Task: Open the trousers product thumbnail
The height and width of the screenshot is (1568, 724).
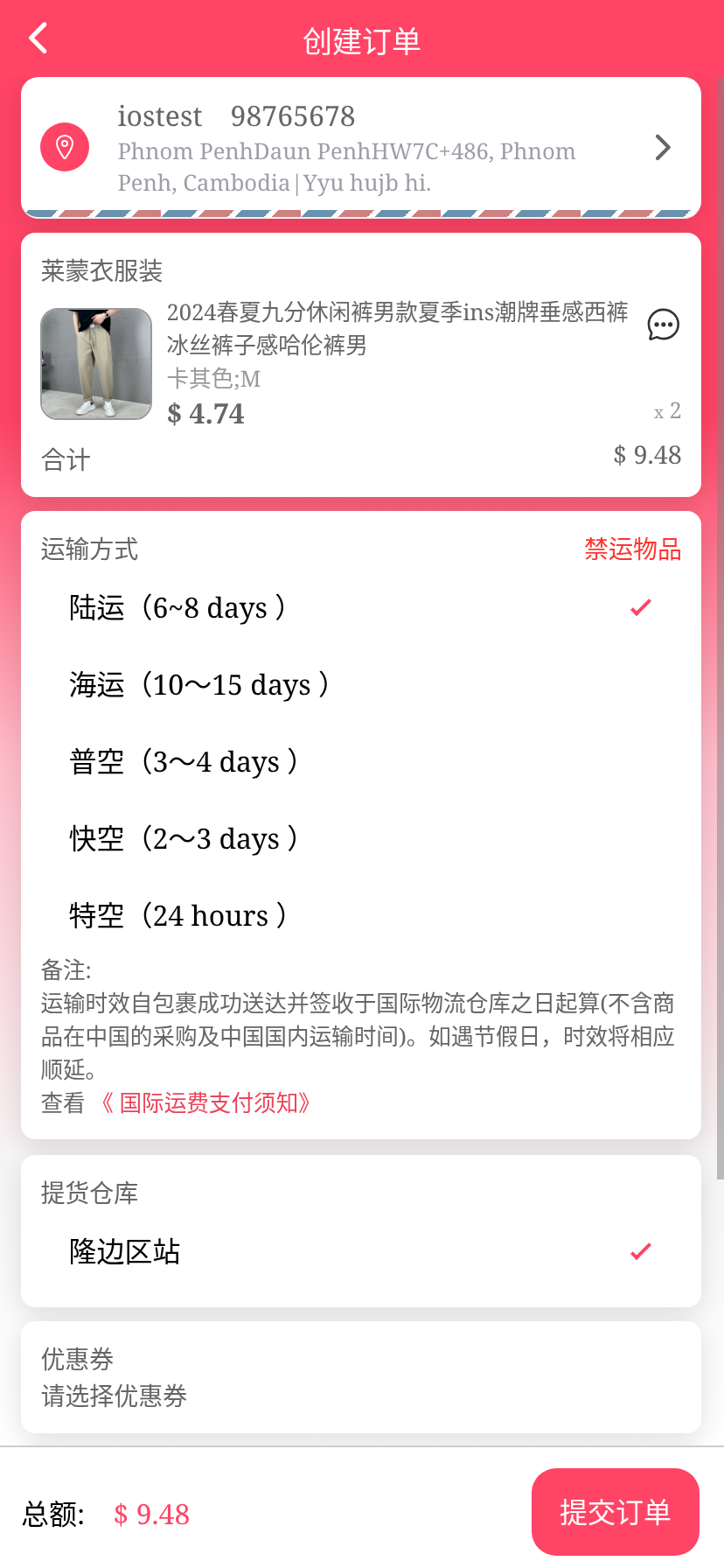Action: (x=96, y=364)
